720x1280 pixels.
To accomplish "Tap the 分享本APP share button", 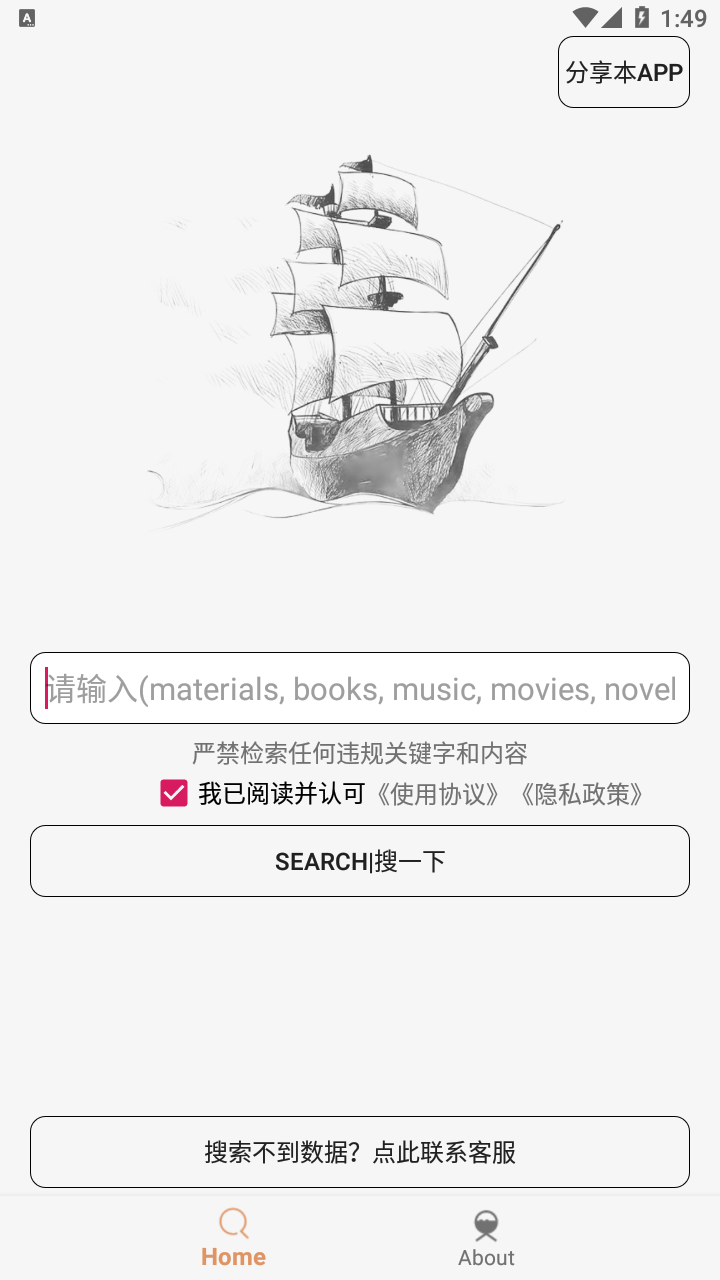I will coord(623,71).
